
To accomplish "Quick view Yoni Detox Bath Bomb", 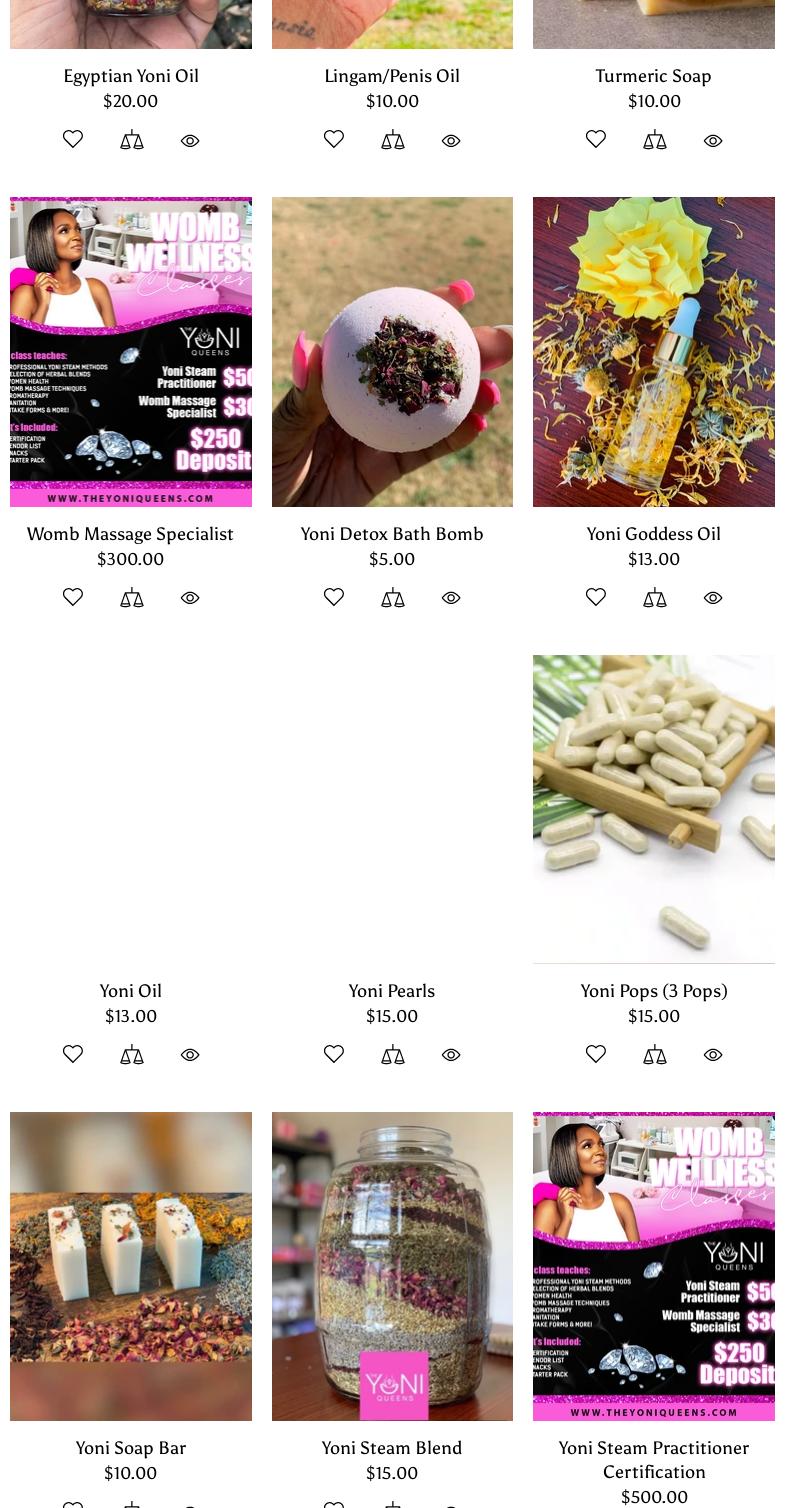I will (451, 598).
